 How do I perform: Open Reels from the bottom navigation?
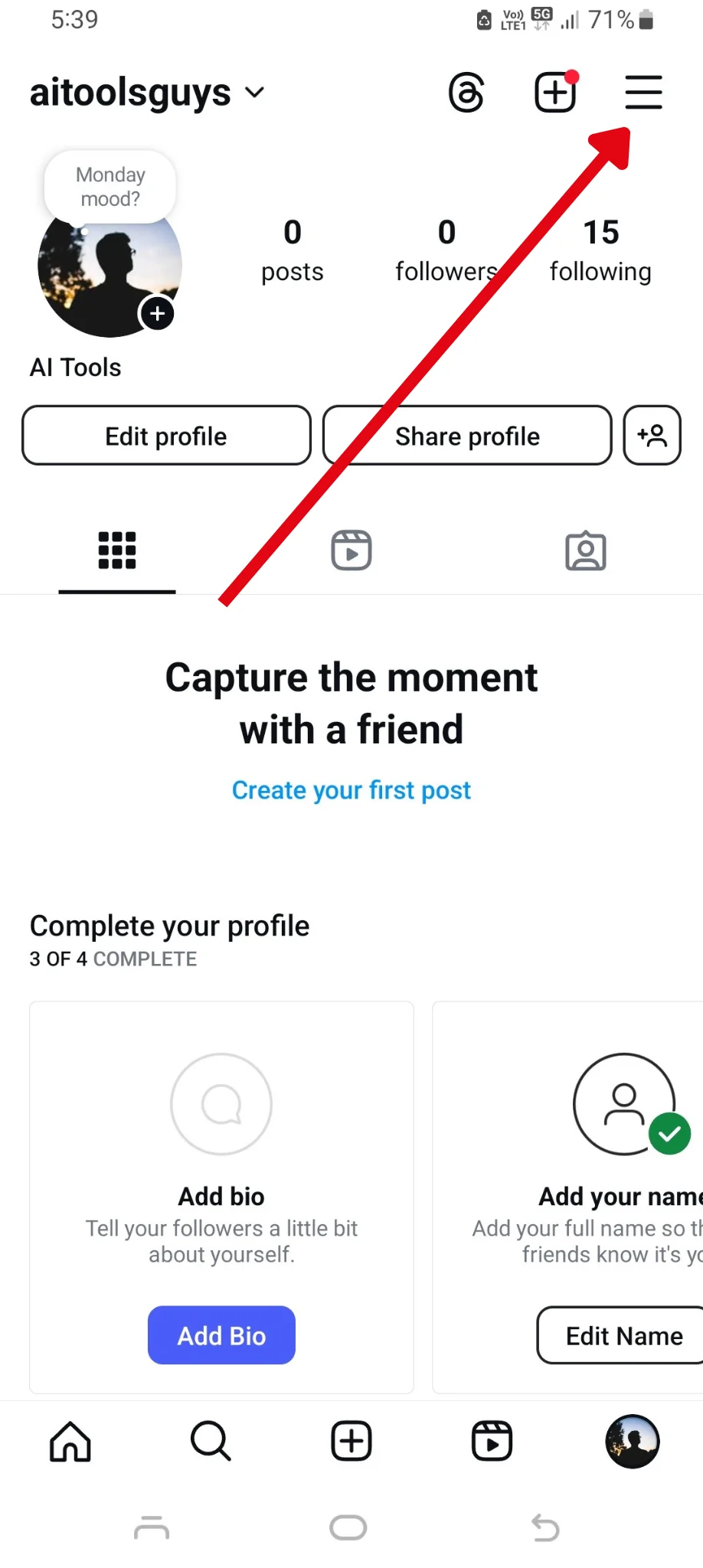click(x=491, y=1441)
